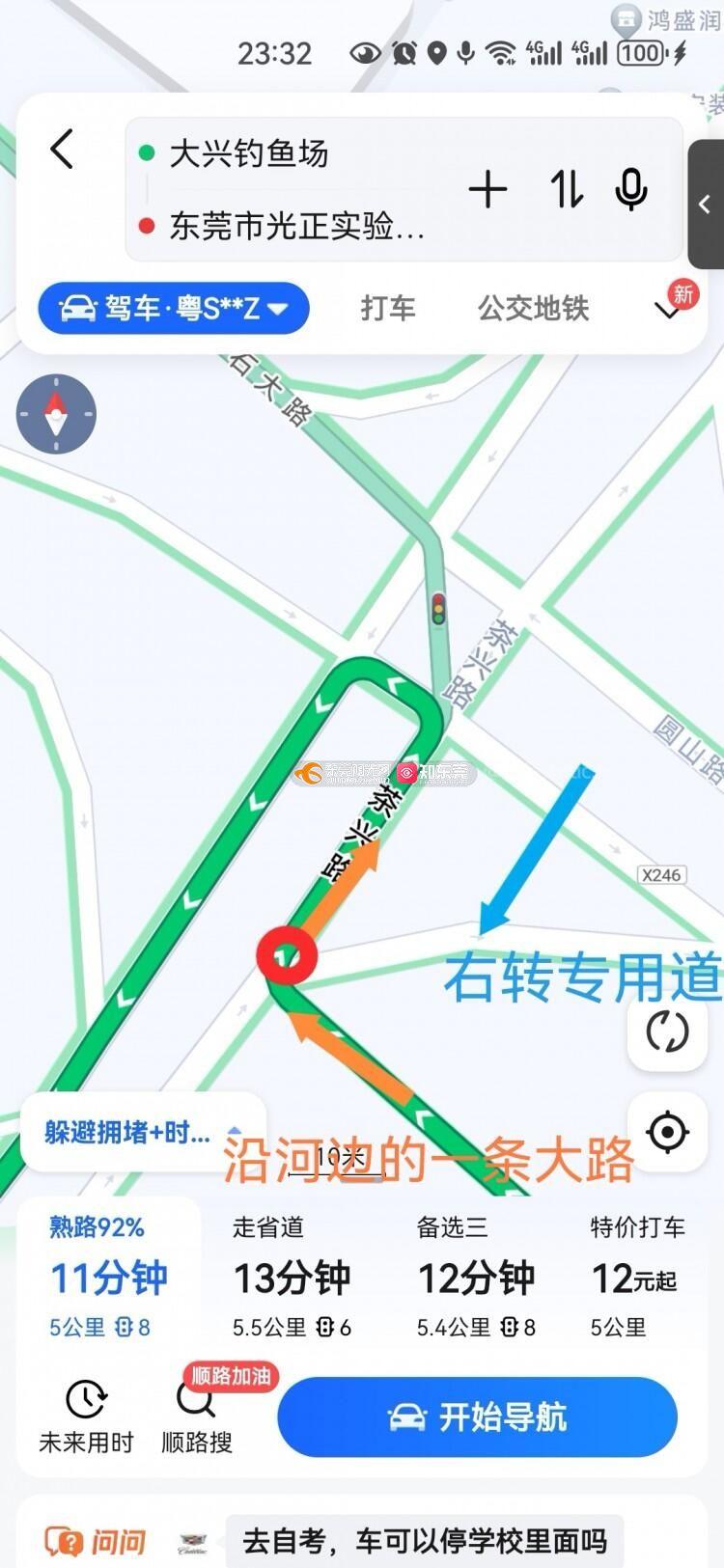
Task: Refresh the route with circular arrows
Action: (666, 1032)
